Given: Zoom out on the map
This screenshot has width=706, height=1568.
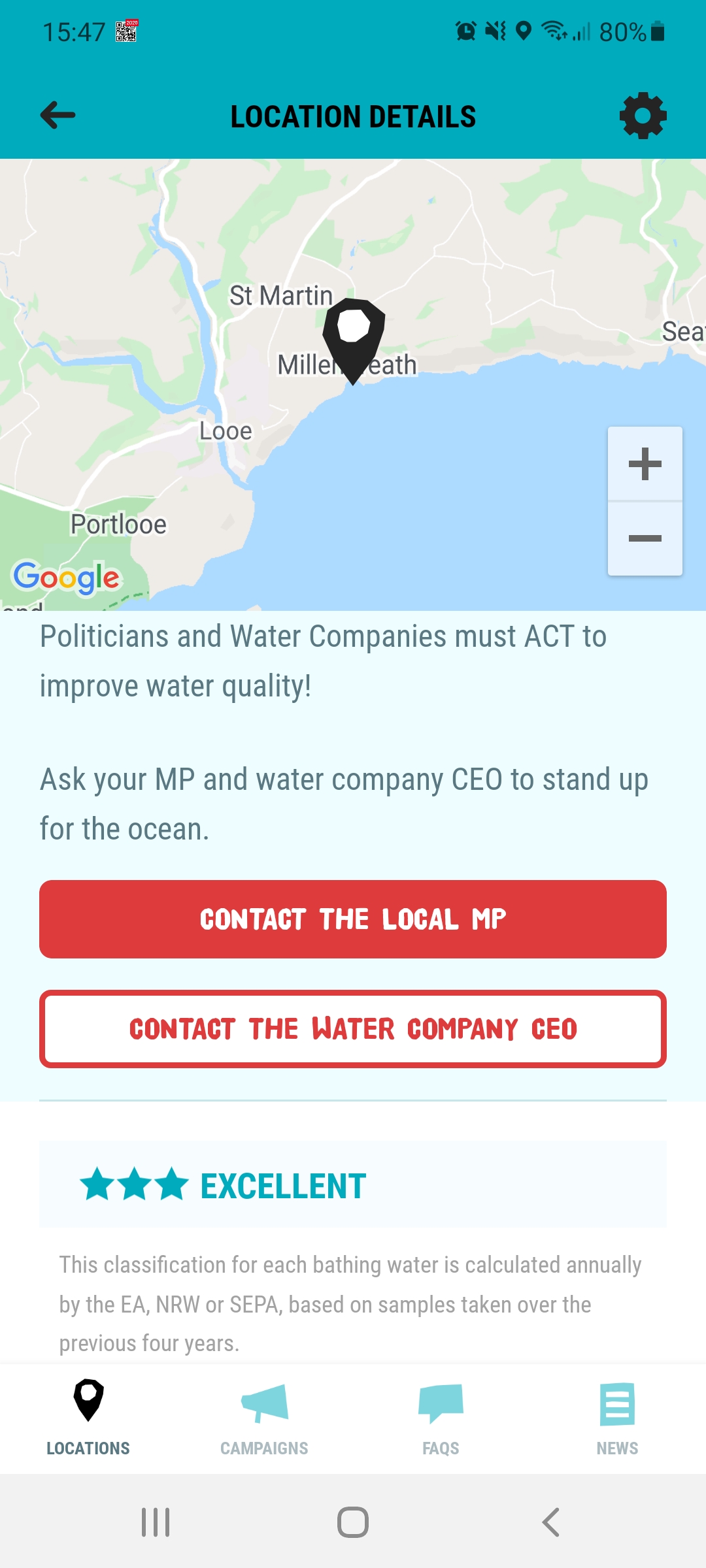Looking at the screenshot, I should (x=645, y=538).
